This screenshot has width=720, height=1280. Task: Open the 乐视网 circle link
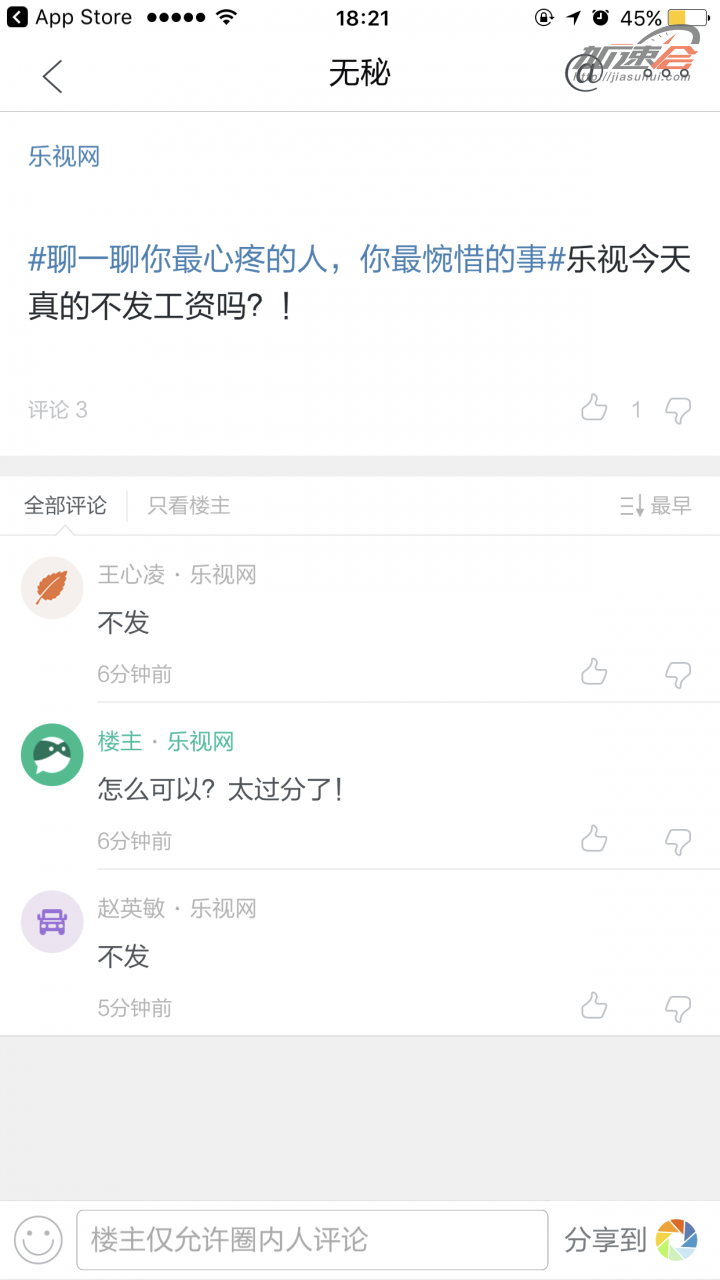coord(63,156)
